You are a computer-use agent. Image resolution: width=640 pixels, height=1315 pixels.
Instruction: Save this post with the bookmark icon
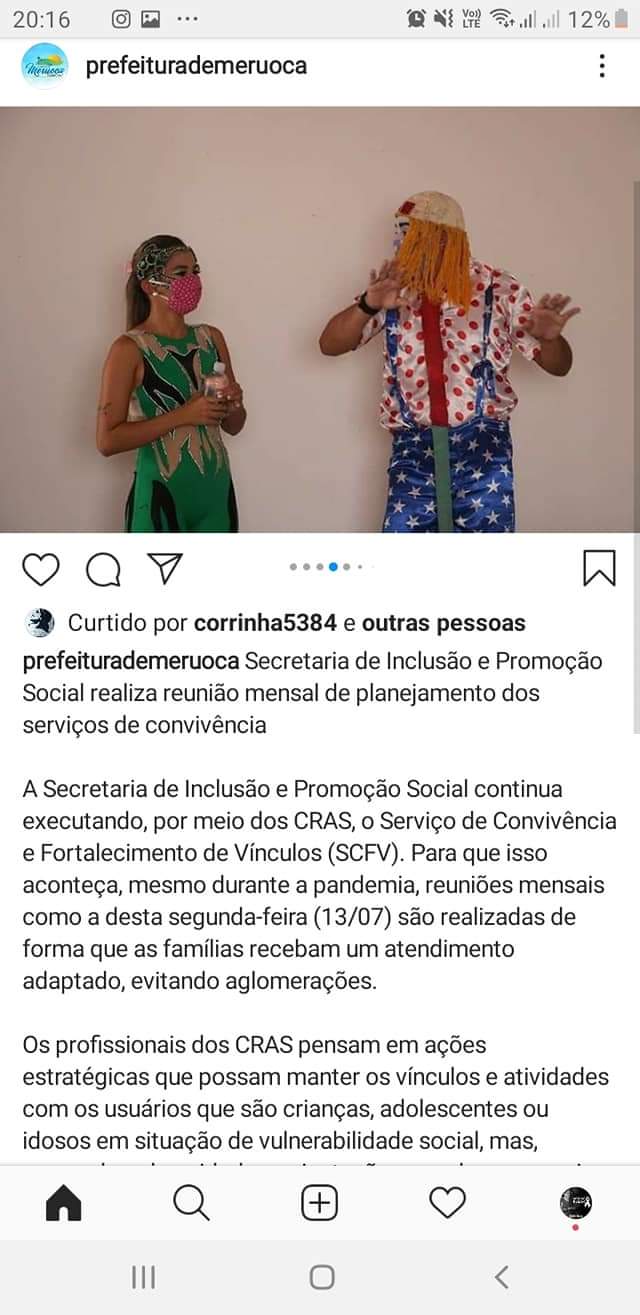point(599,567)
